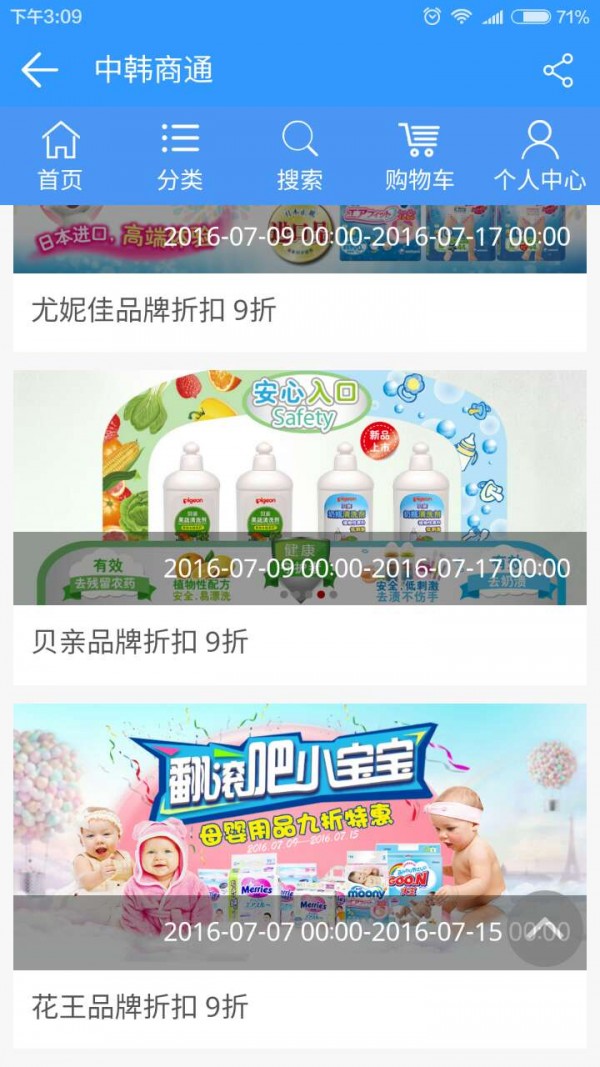Switch to the 首页 tab
600x1067 pixels.
pos(60,156)
